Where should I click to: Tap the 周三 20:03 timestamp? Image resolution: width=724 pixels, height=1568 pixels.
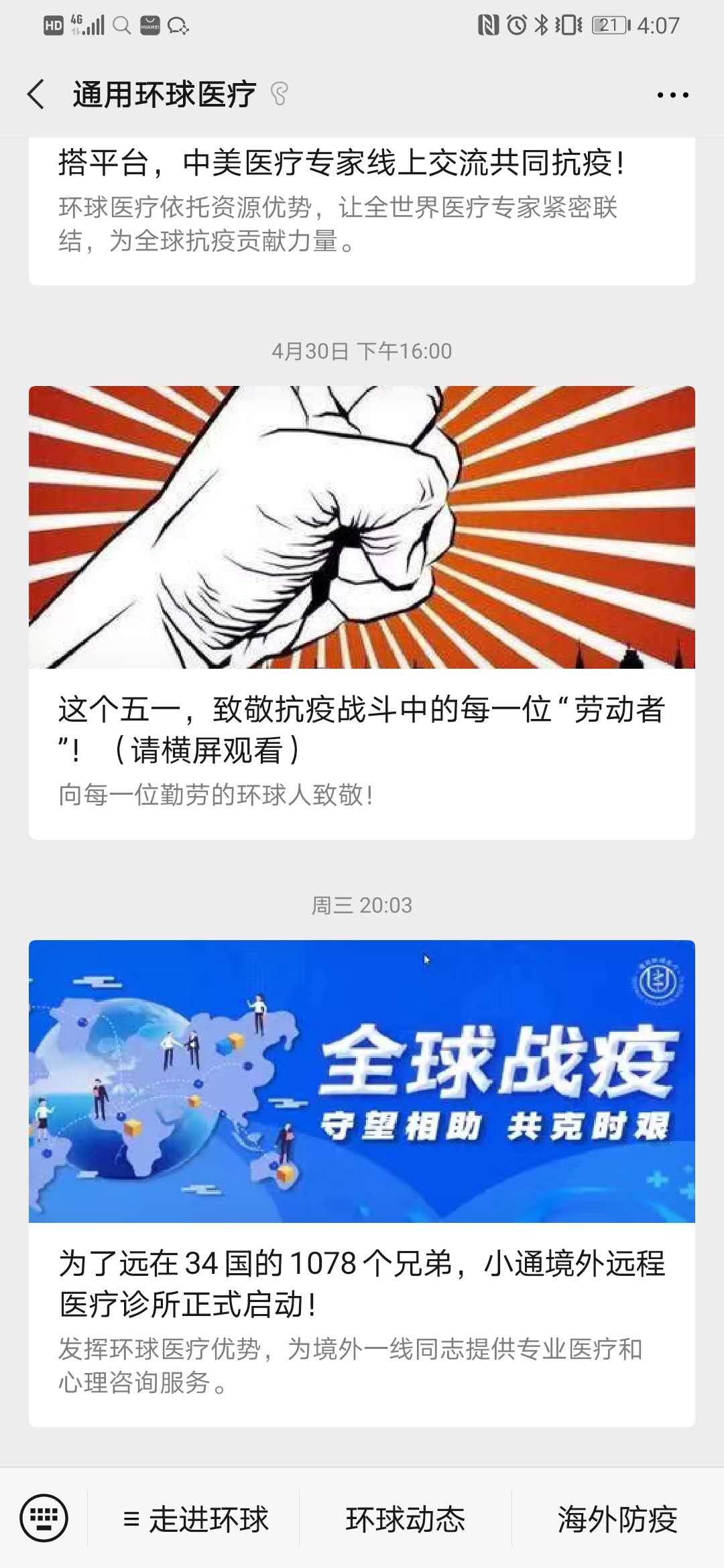pyautogui.click(x=362, y=906)
